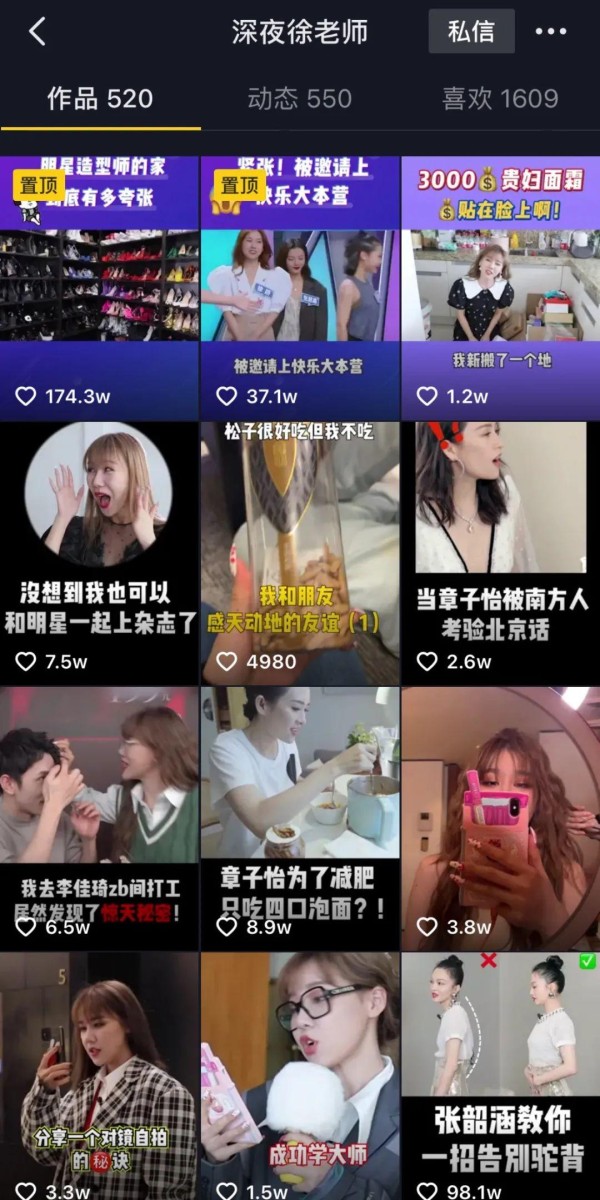Screen dimensions: 600x1200
Task: Tap the 私信 message button
Action: pos(471,32)
